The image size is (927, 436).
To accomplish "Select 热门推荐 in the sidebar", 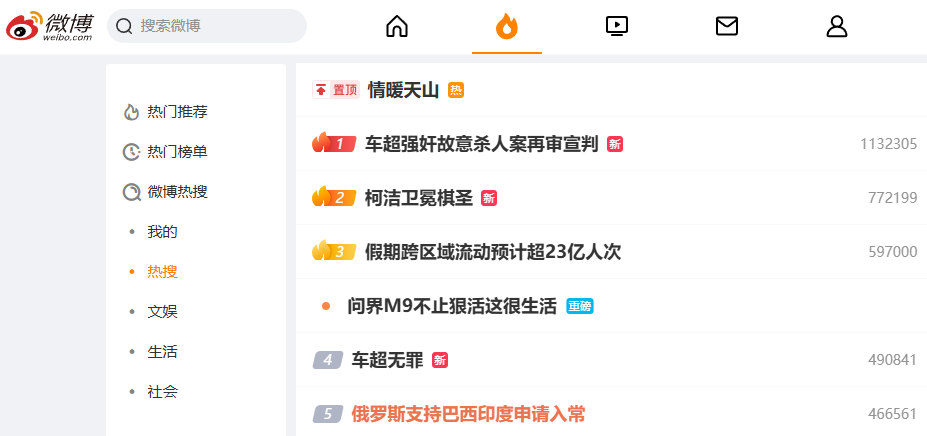I will click(177, 112).
